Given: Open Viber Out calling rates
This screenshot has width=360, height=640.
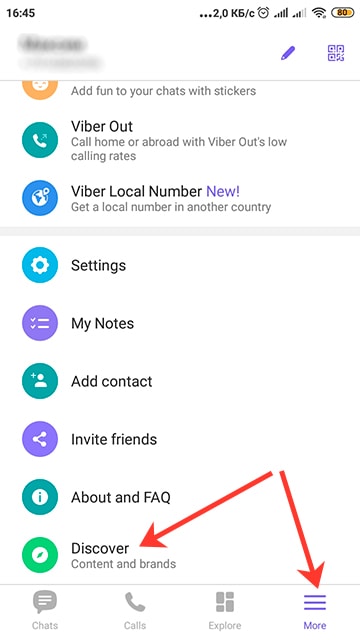Looking at the screenshot, I should pos(180,140).
